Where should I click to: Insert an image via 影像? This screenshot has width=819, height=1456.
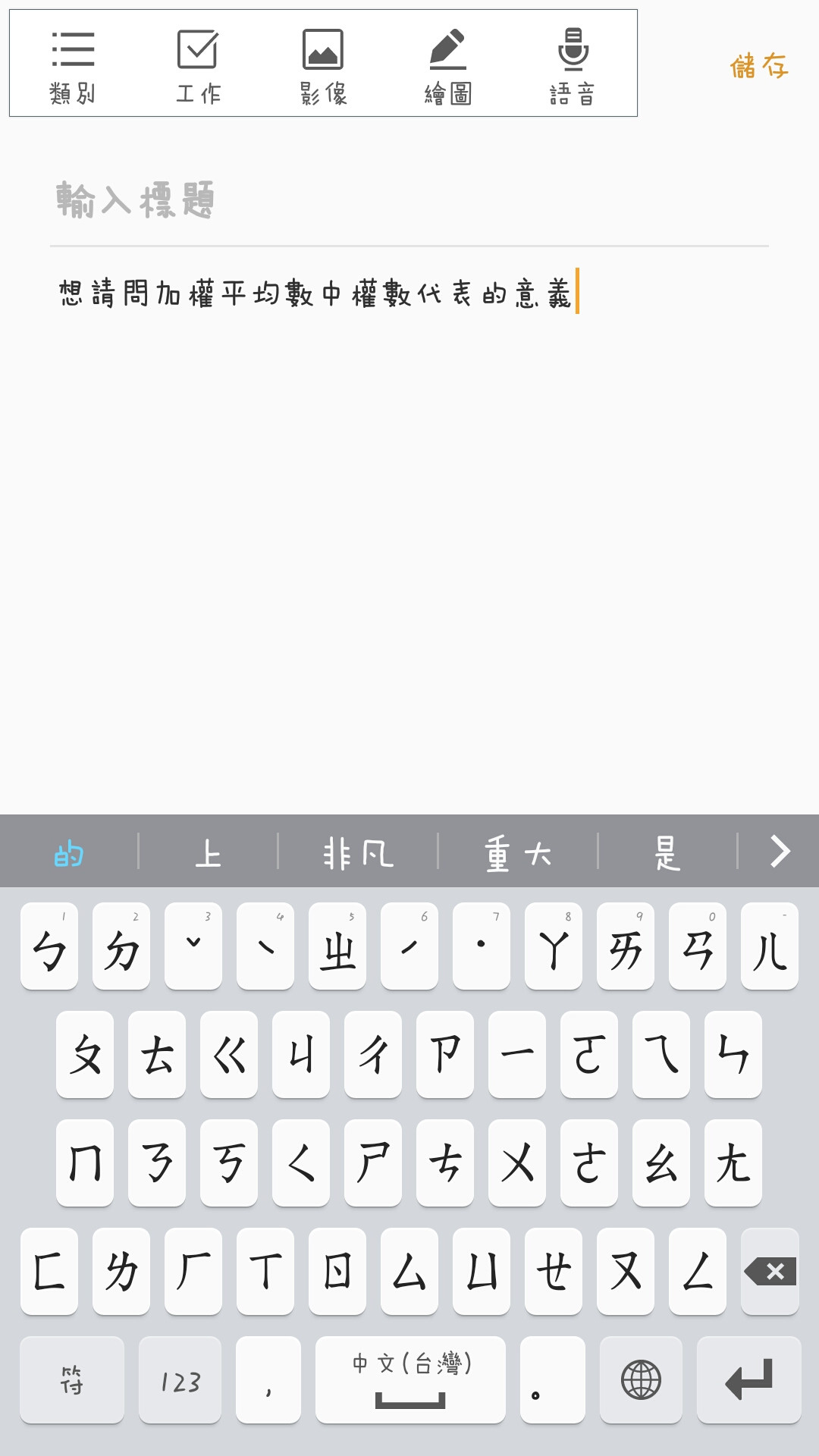click(x=323, y=65)
